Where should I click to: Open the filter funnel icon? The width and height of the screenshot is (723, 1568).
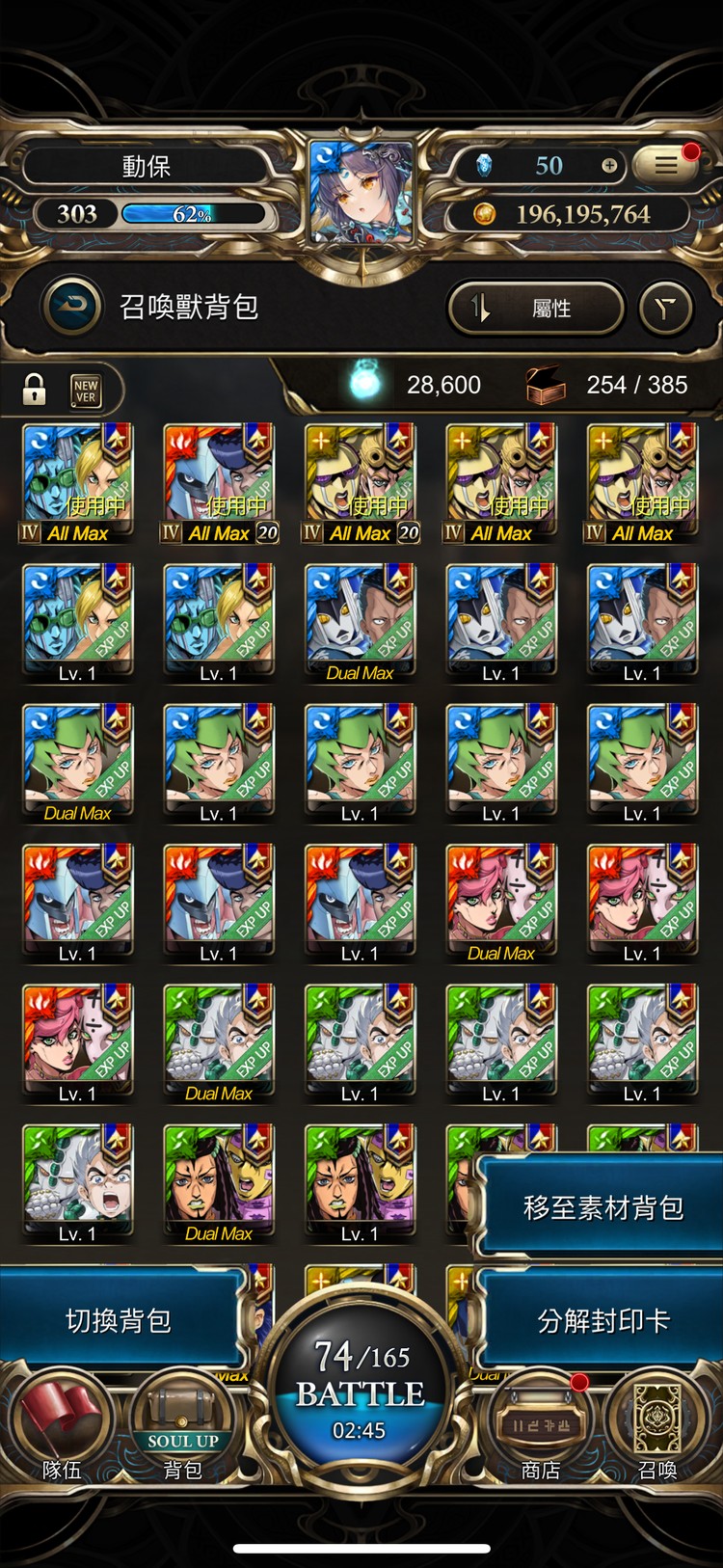point(666,309)
